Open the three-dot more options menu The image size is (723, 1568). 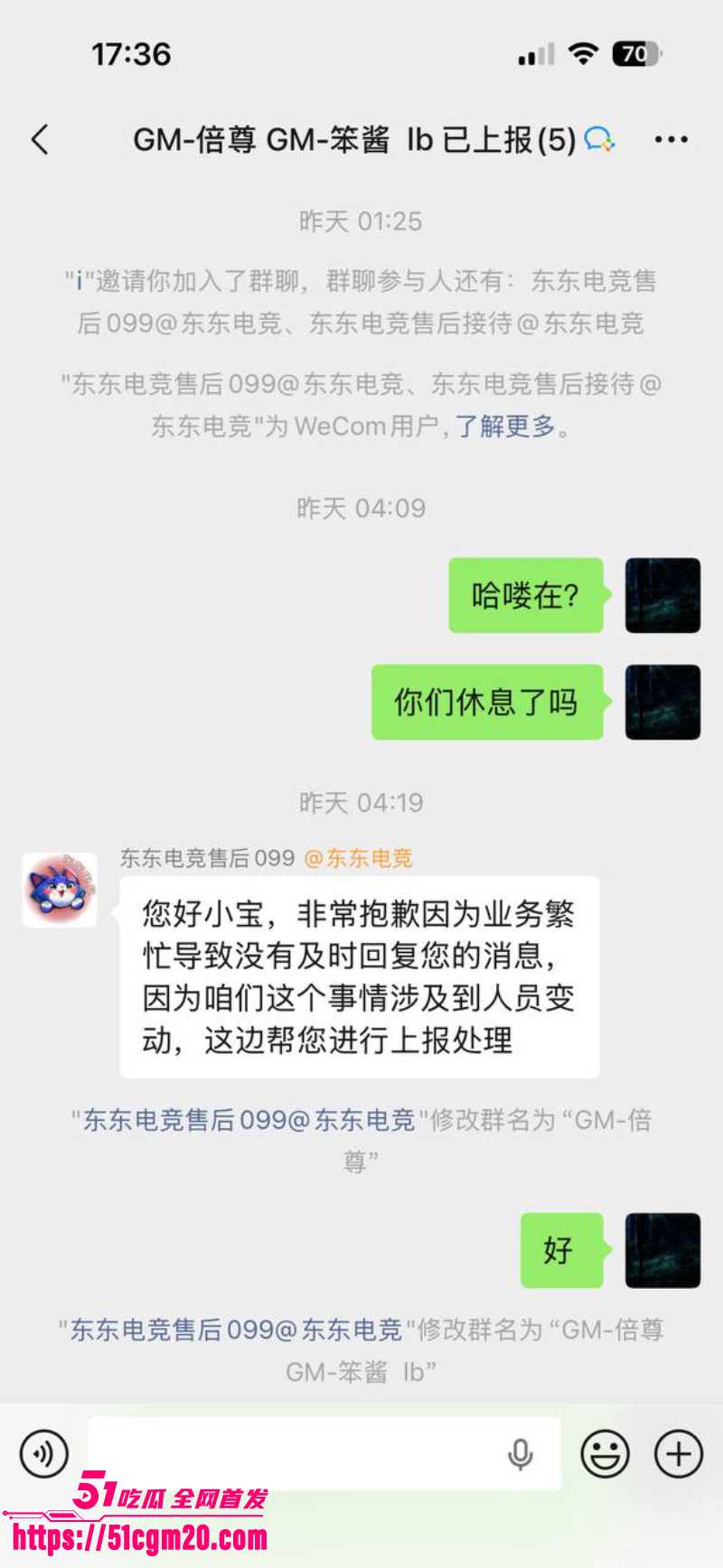pos(669,140)
